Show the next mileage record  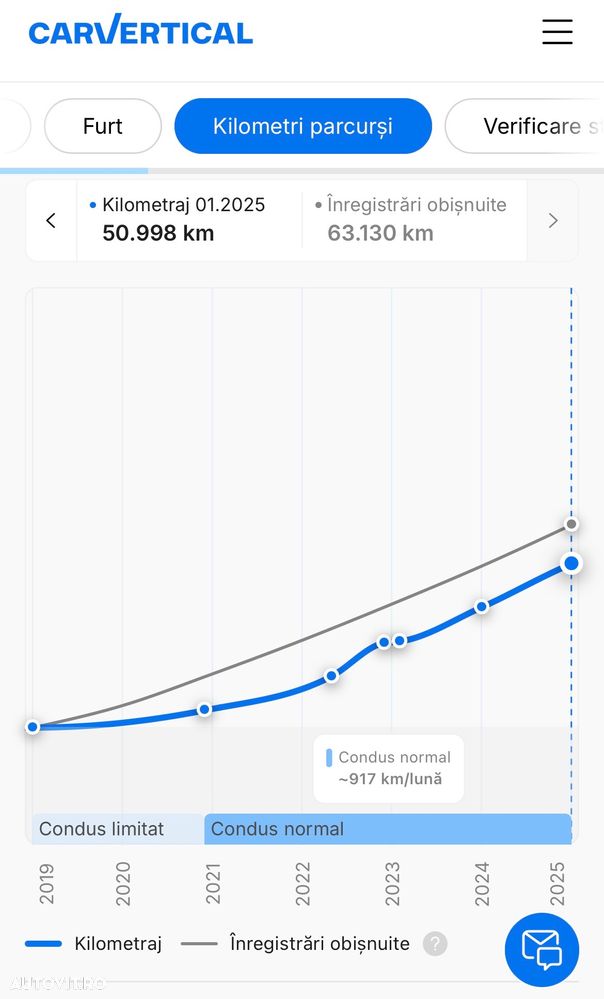[553, 221]
